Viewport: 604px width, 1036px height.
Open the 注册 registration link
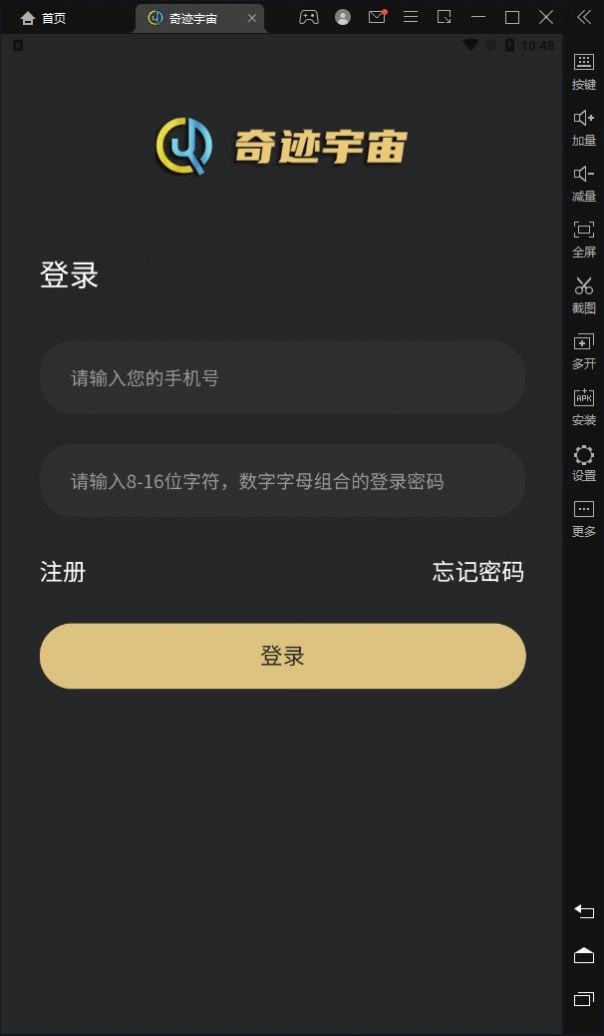tap(63, 572)
